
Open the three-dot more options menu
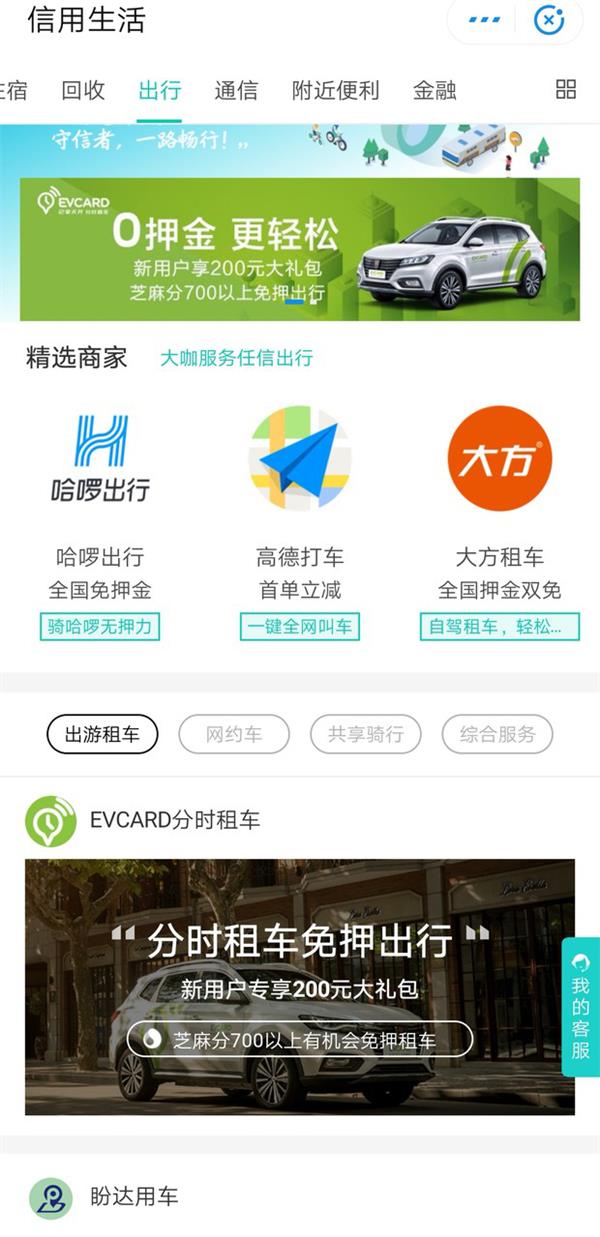tap(484, 20)
